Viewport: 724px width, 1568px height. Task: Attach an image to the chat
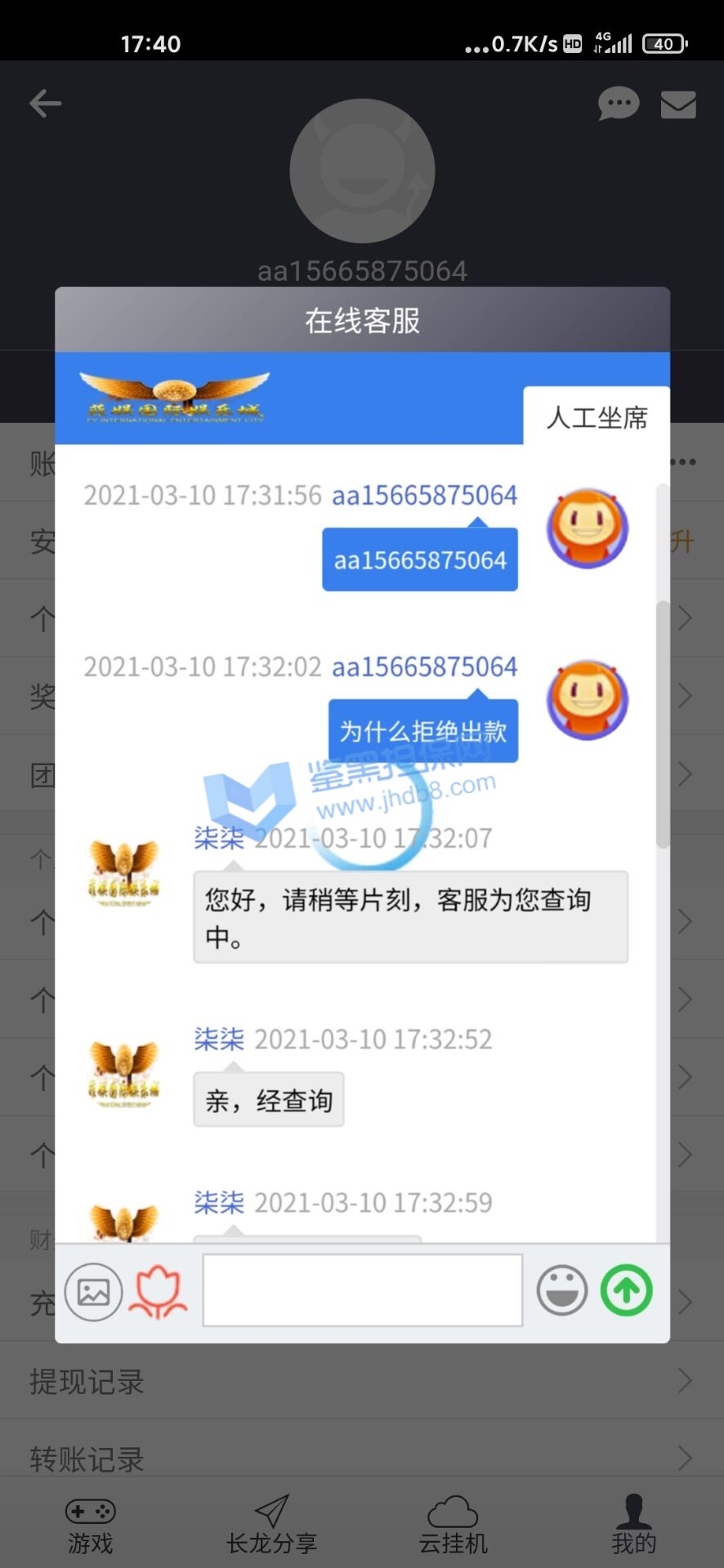pos(93,1291)
